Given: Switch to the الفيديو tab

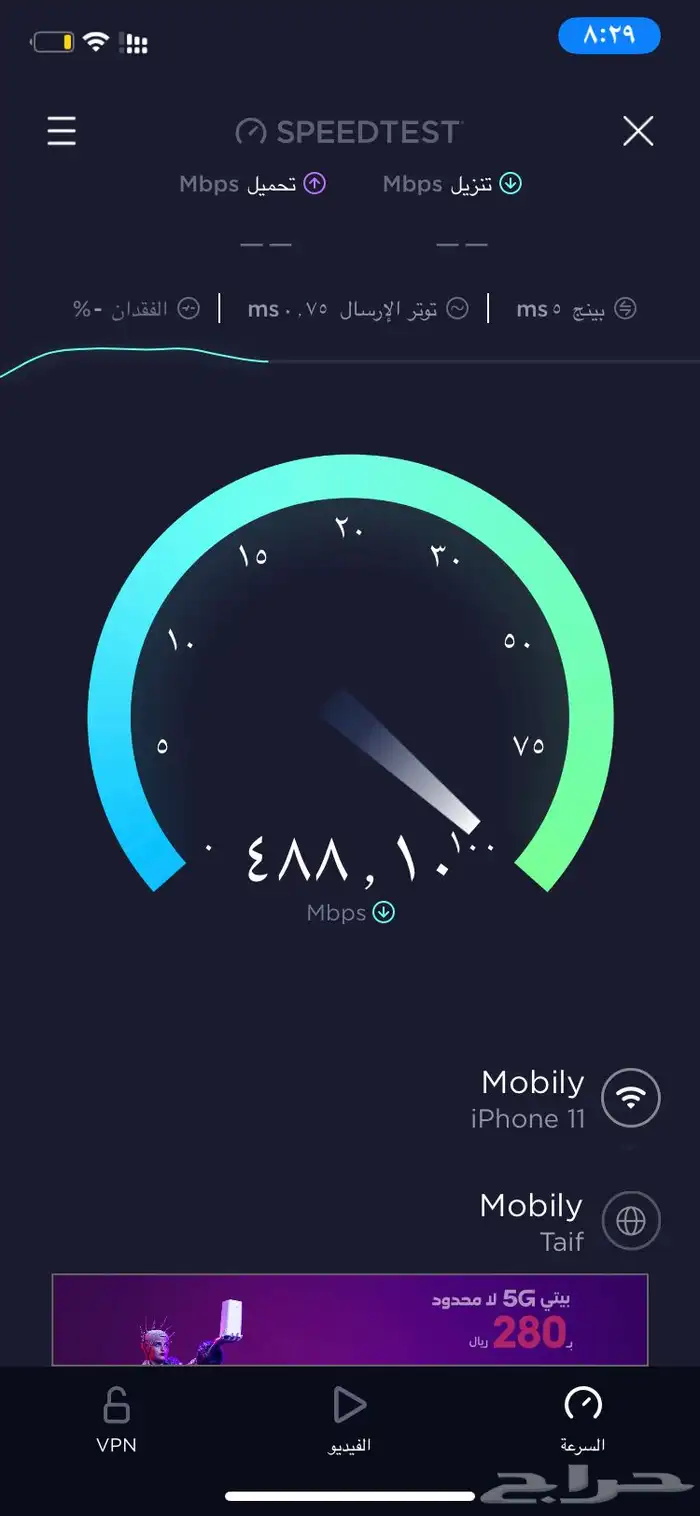Looking at the screenshot, I should (x=349, y=1420).
